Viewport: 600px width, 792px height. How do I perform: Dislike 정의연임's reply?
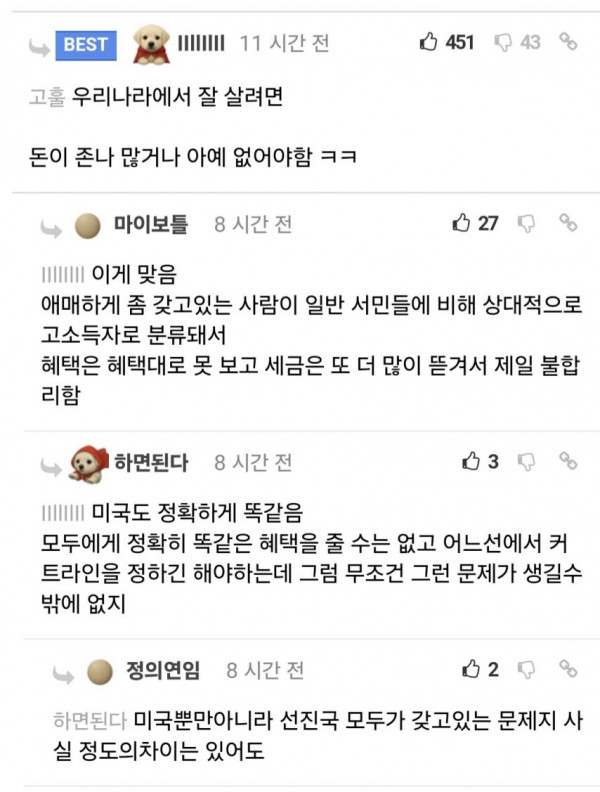coord(525,670)
